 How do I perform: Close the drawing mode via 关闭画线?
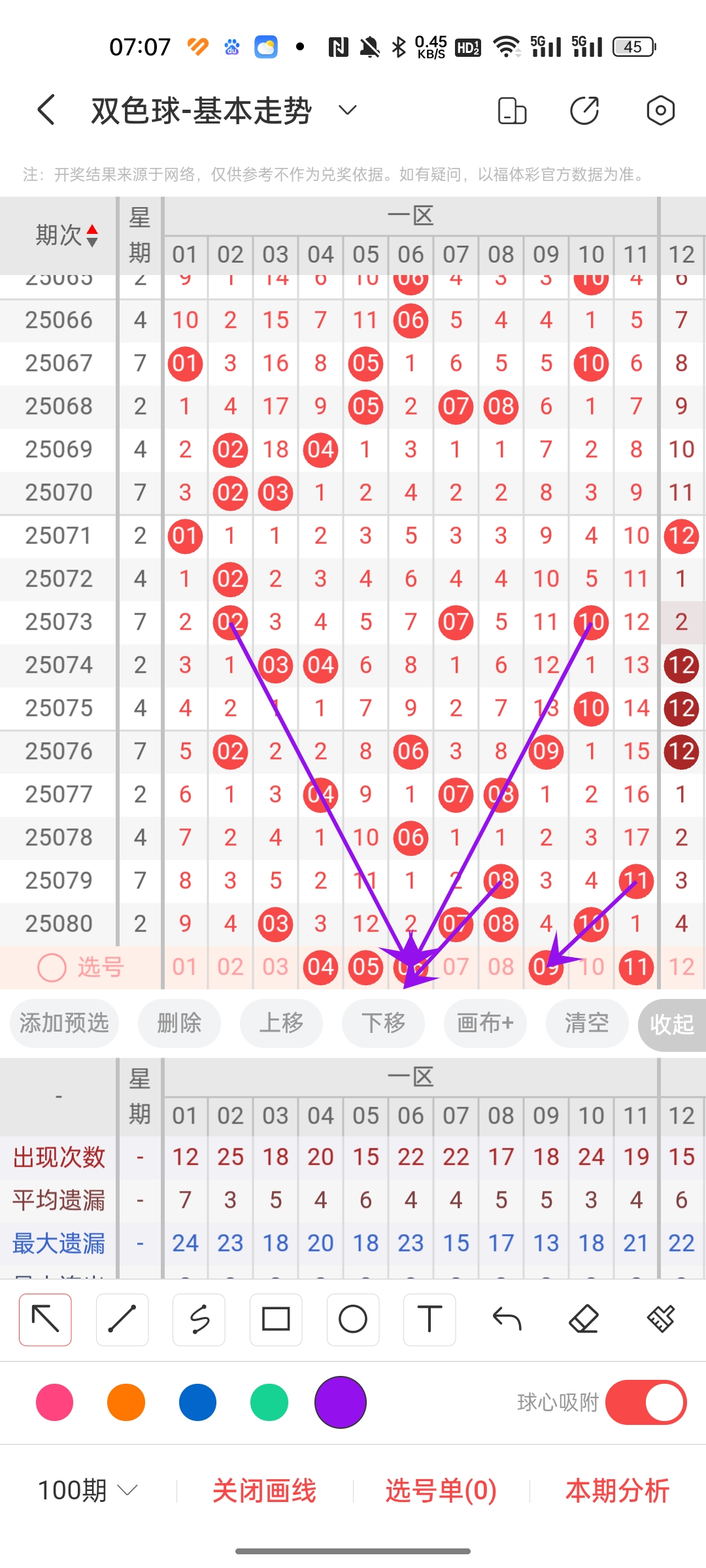(264, 1491)
